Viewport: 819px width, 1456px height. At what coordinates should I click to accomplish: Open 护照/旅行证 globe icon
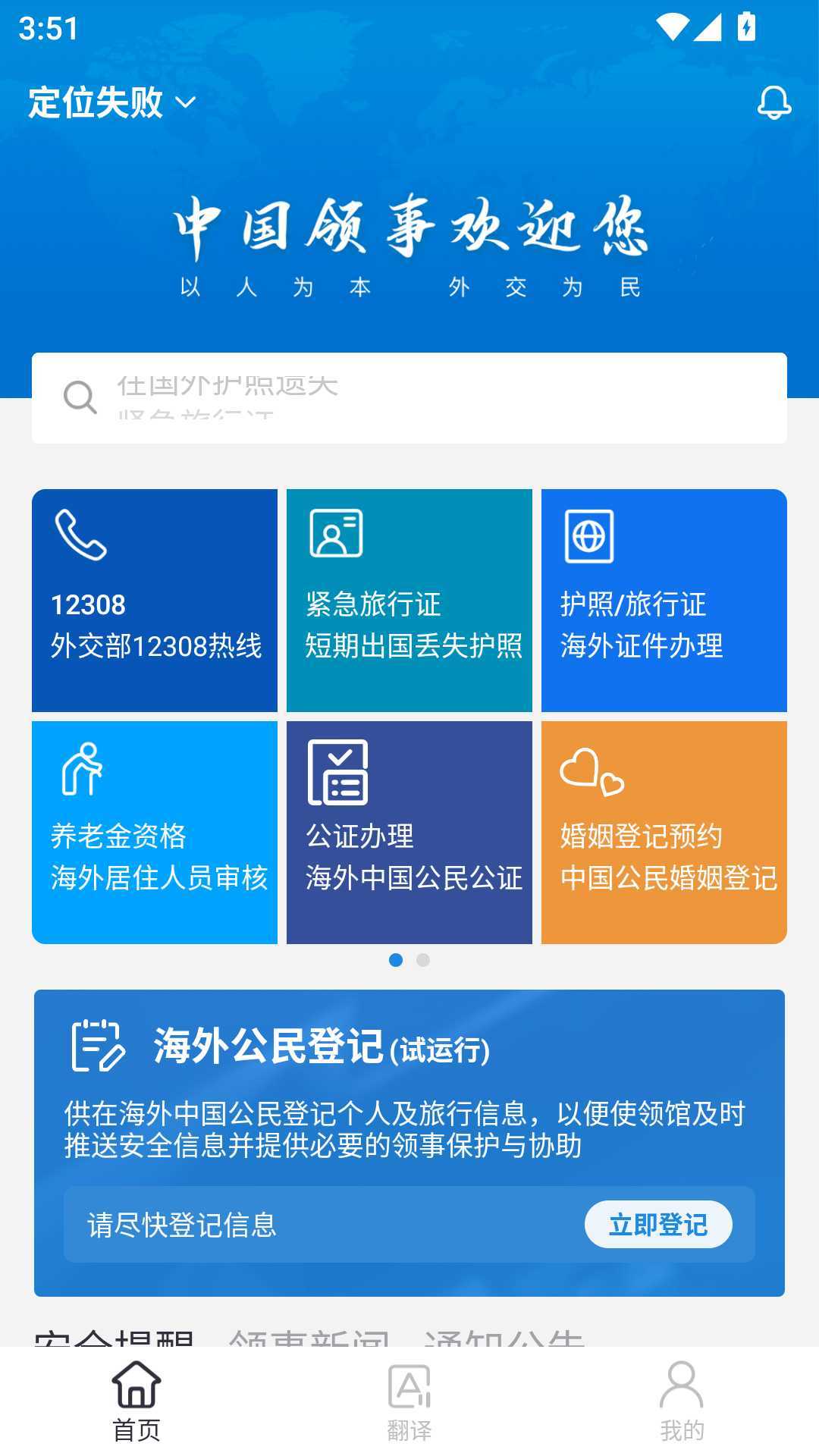pyautogui.click(x=590, y=538)
